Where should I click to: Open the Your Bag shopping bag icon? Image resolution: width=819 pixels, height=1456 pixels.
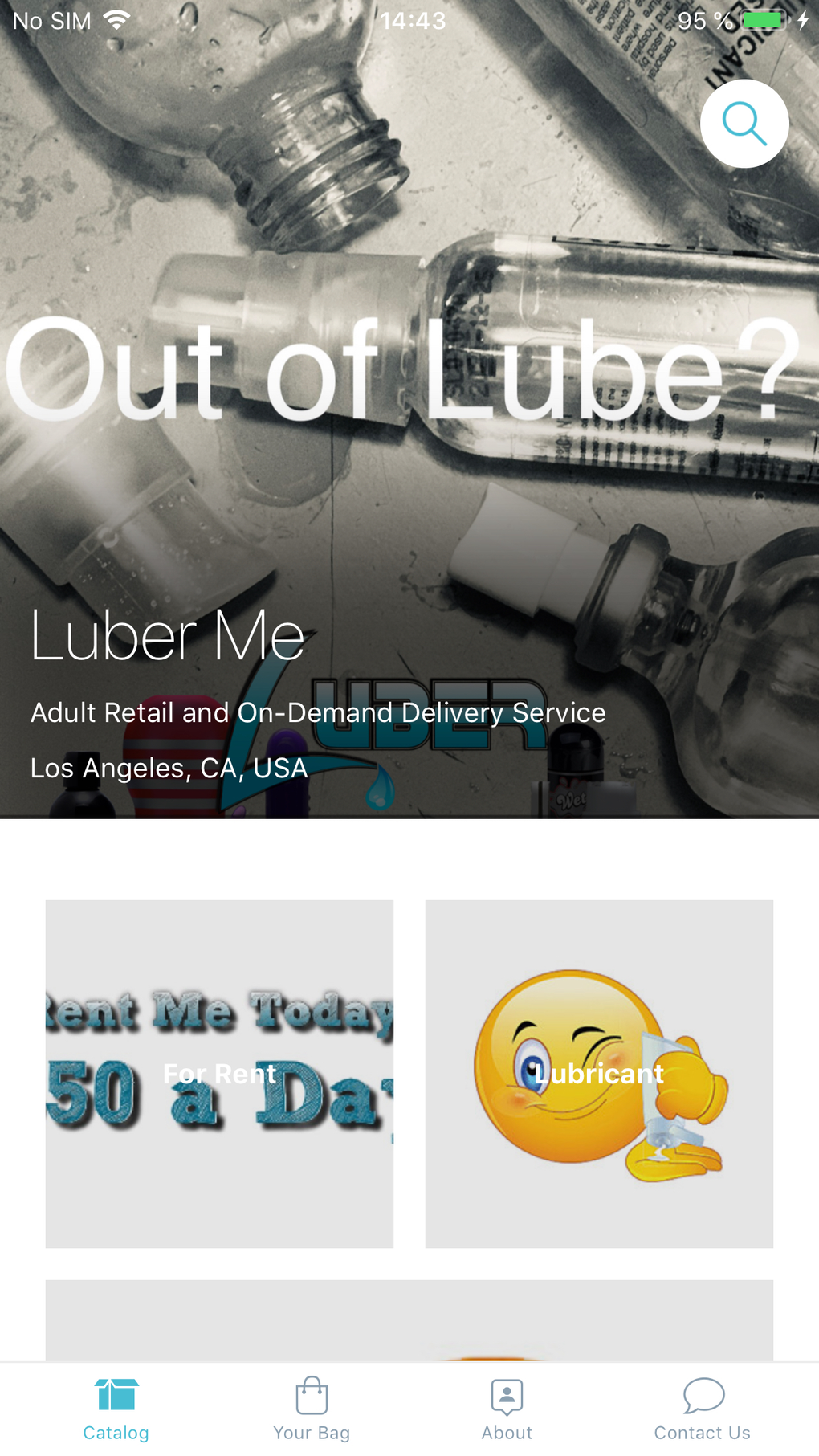click(x=312, y=1395)
